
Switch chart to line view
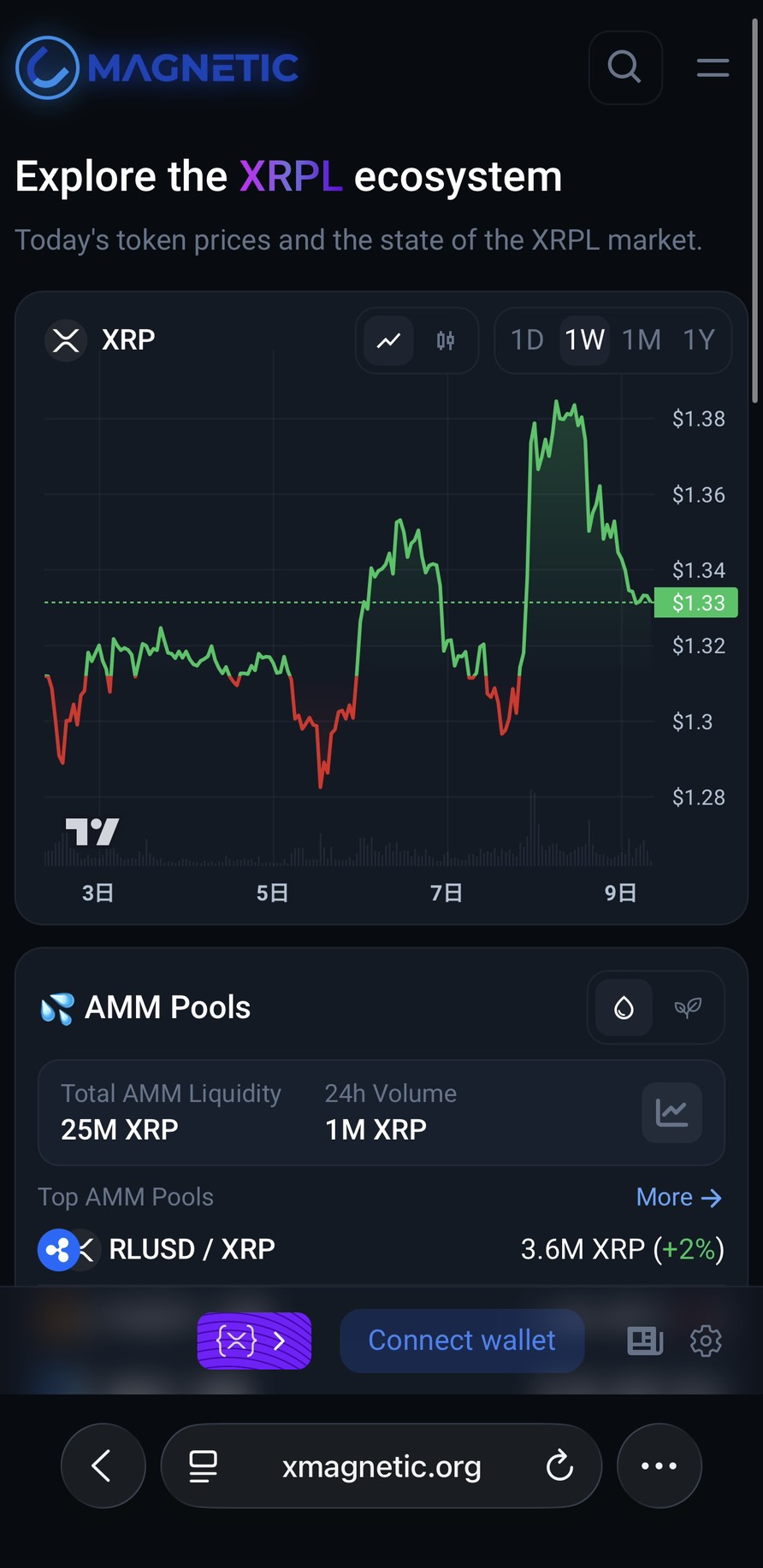click(x=389, y=340)
